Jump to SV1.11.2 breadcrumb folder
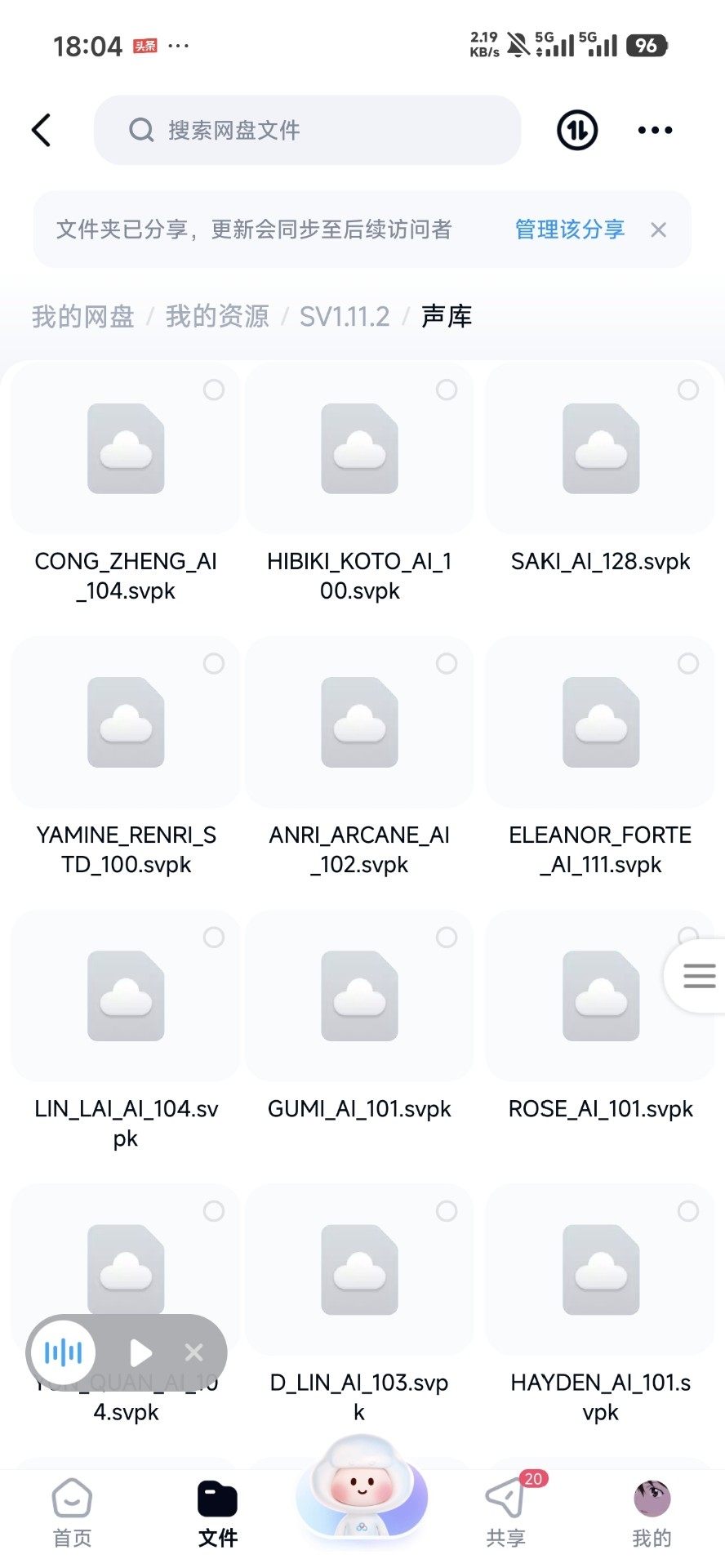 345,316
